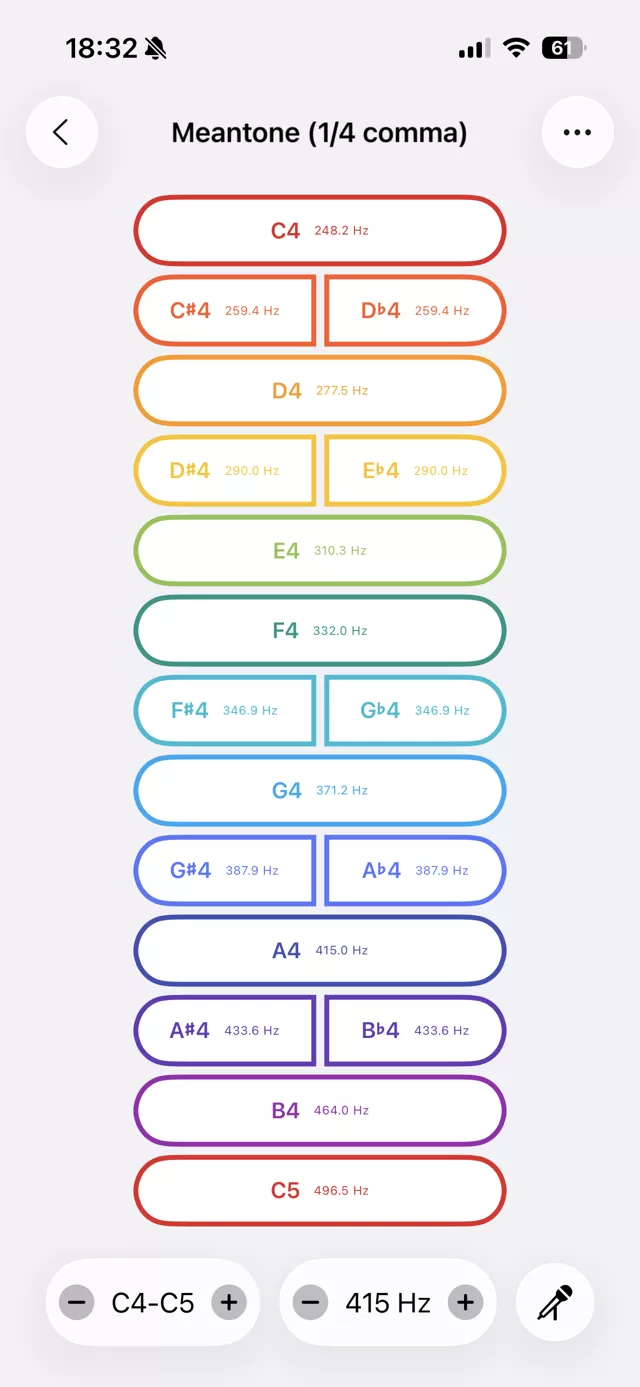The height and width of the screenshot is (1387, 640).
Task: Go back using the top-left arrow
Action: point(62,132)
